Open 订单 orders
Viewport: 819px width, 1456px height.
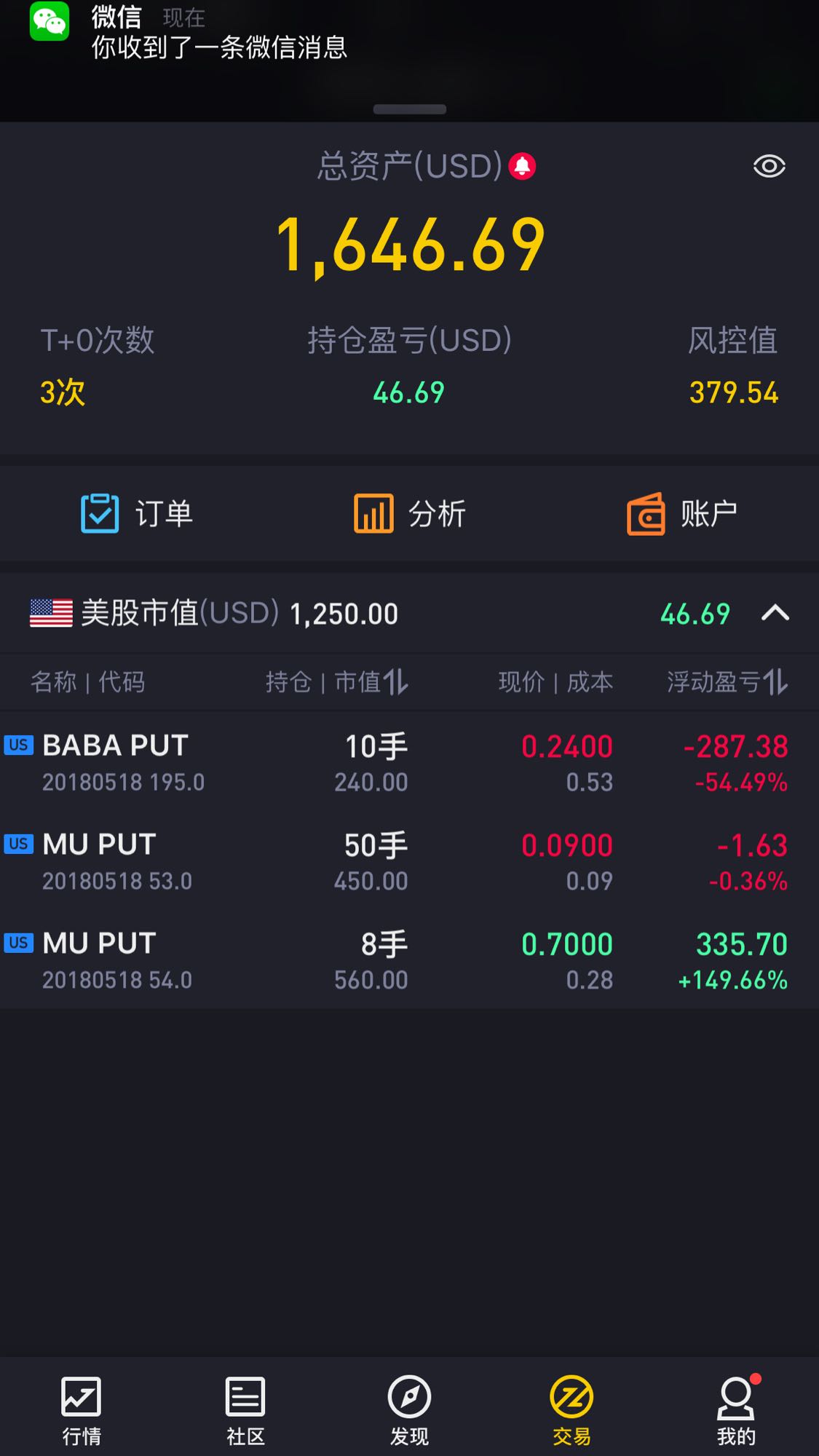pos(137,513)
